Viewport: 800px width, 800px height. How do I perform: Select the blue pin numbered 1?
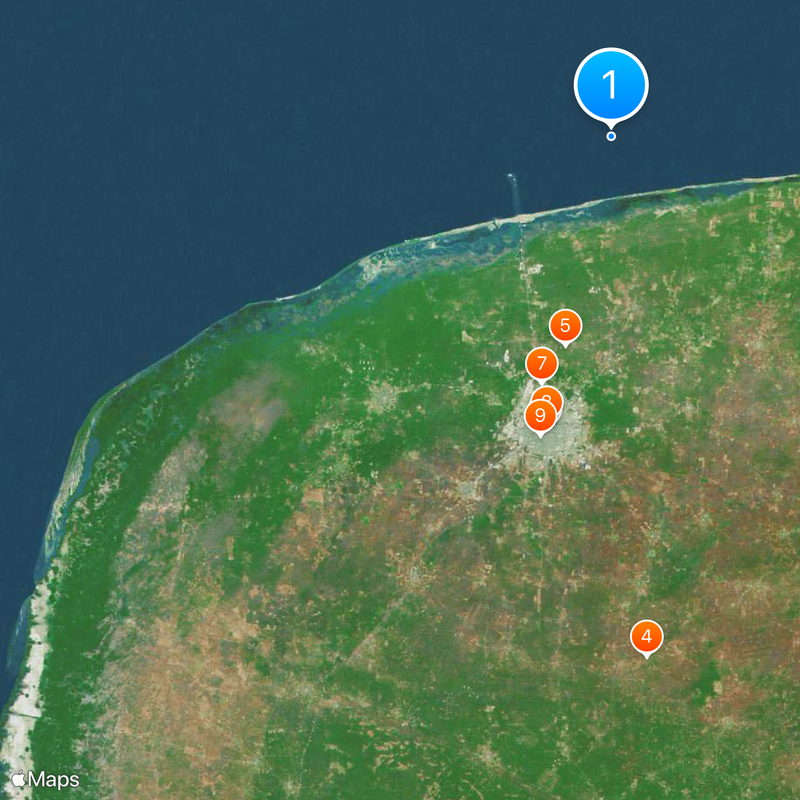pyautogui.click(x=611, y=85)
